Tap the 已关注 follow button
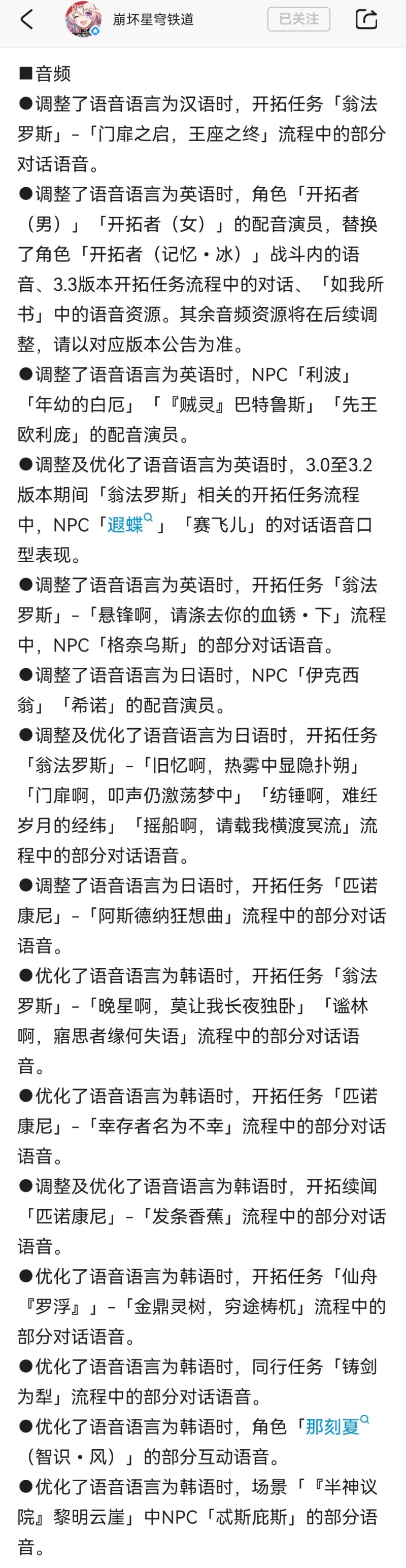This screenshot has height=1568, width=406. [x=298, y=19]
